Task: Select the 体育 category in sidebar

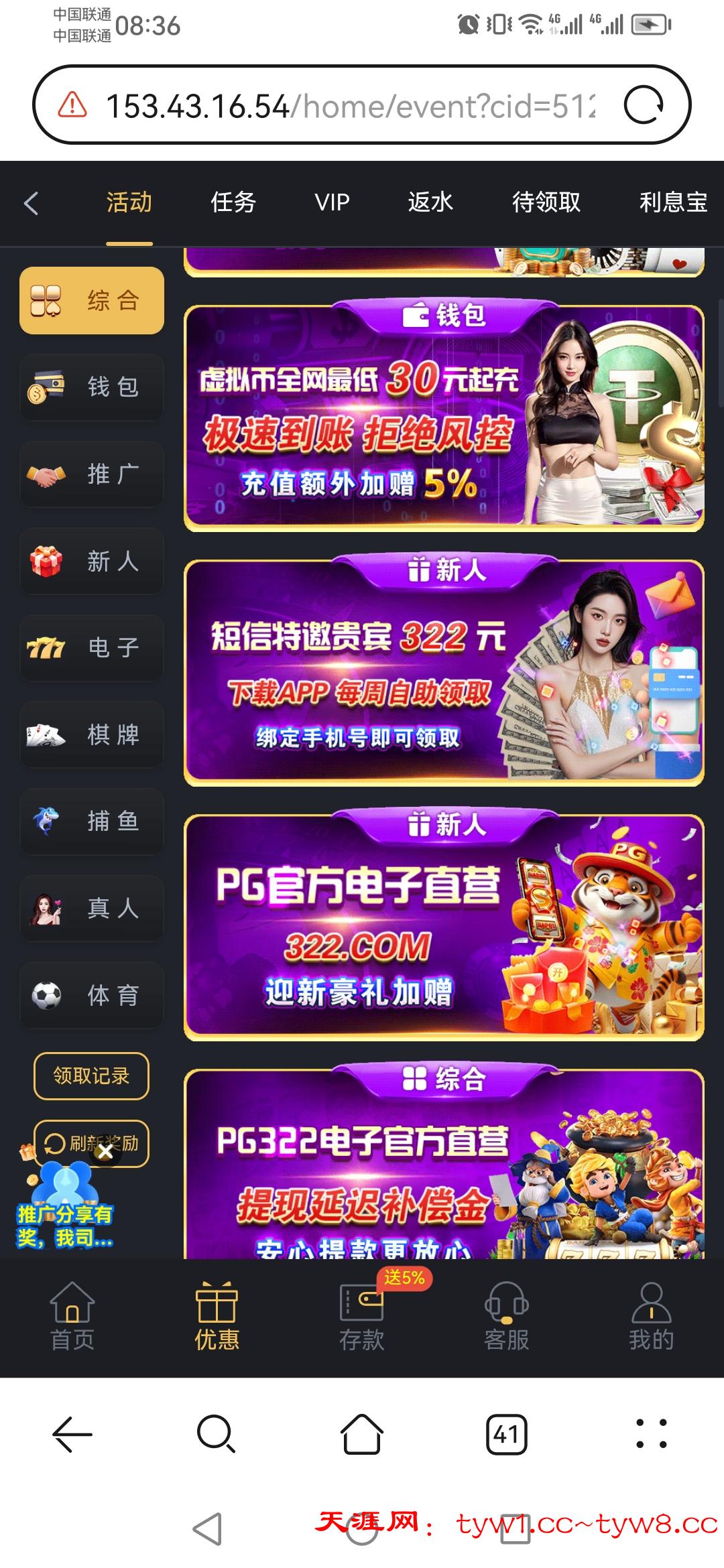Action: [92, 996]
